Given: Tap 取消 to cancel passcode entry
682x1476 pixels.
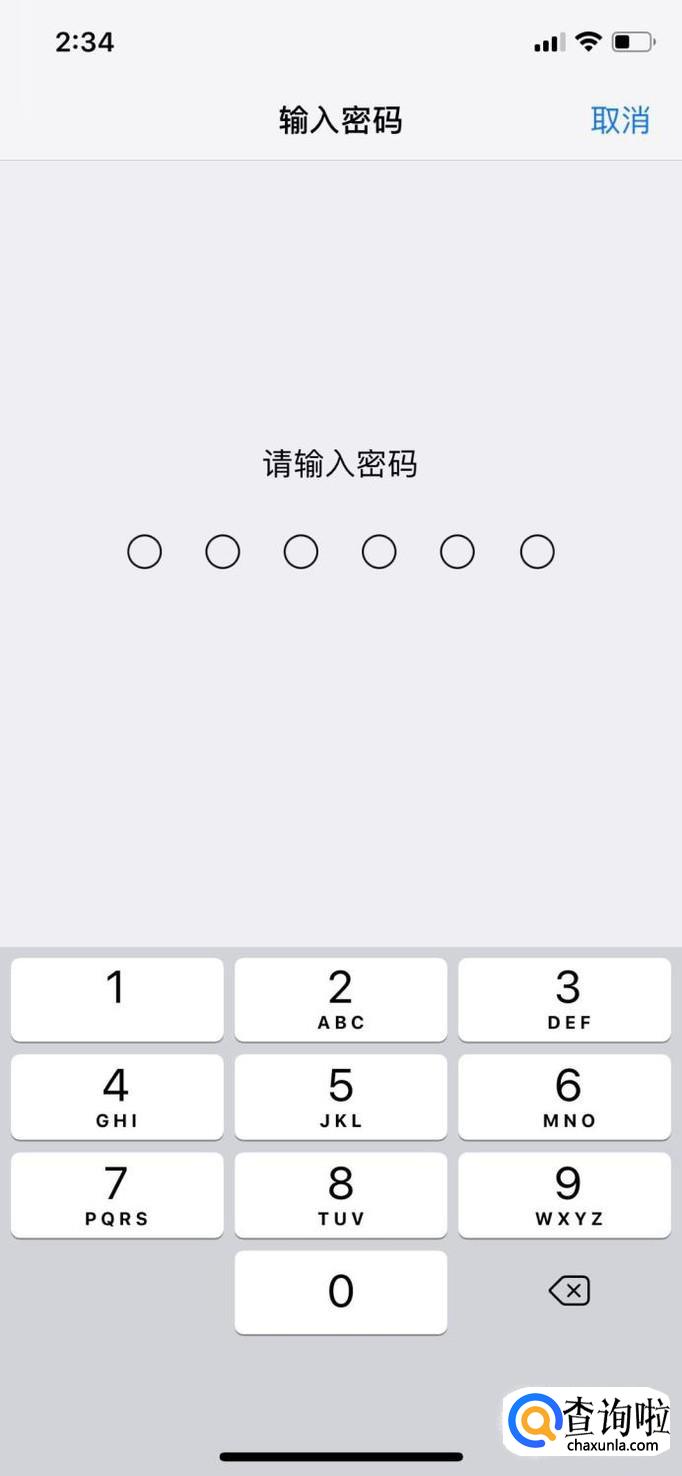Looking at the screenshot, I should [x=620, y=120].
